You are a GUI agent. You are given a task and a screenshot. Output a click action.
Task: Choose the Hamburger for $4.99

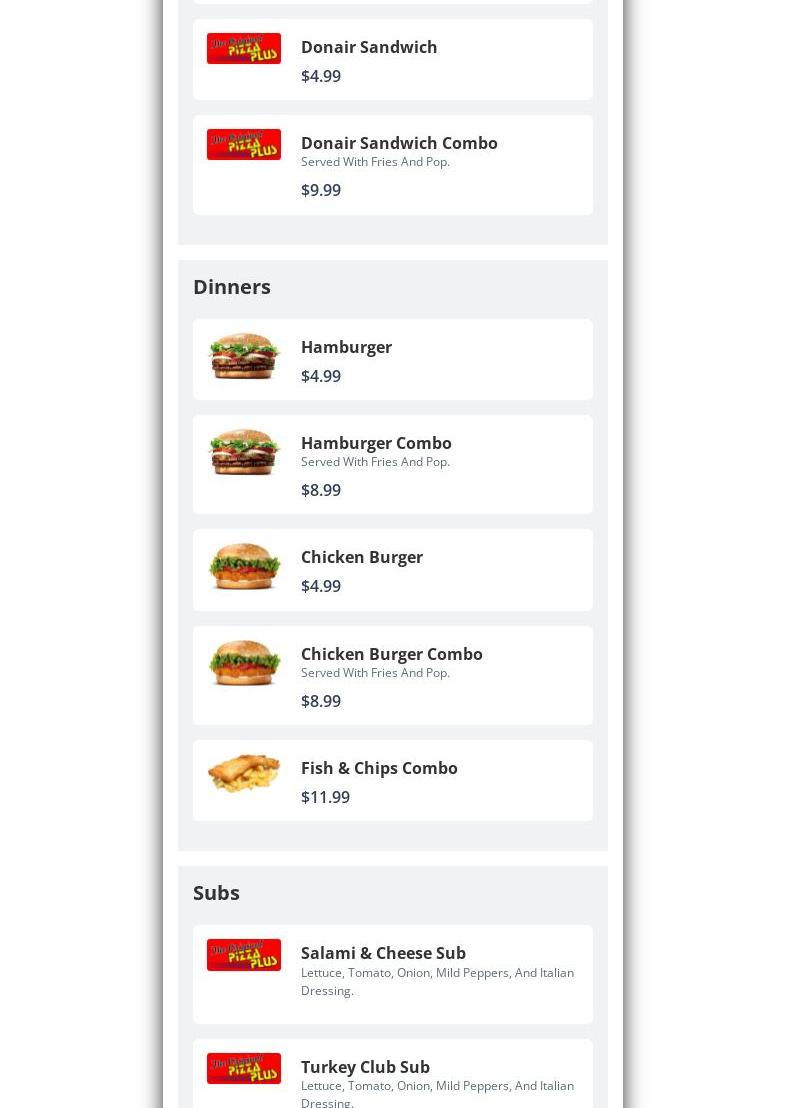click(x=392, y=360)
